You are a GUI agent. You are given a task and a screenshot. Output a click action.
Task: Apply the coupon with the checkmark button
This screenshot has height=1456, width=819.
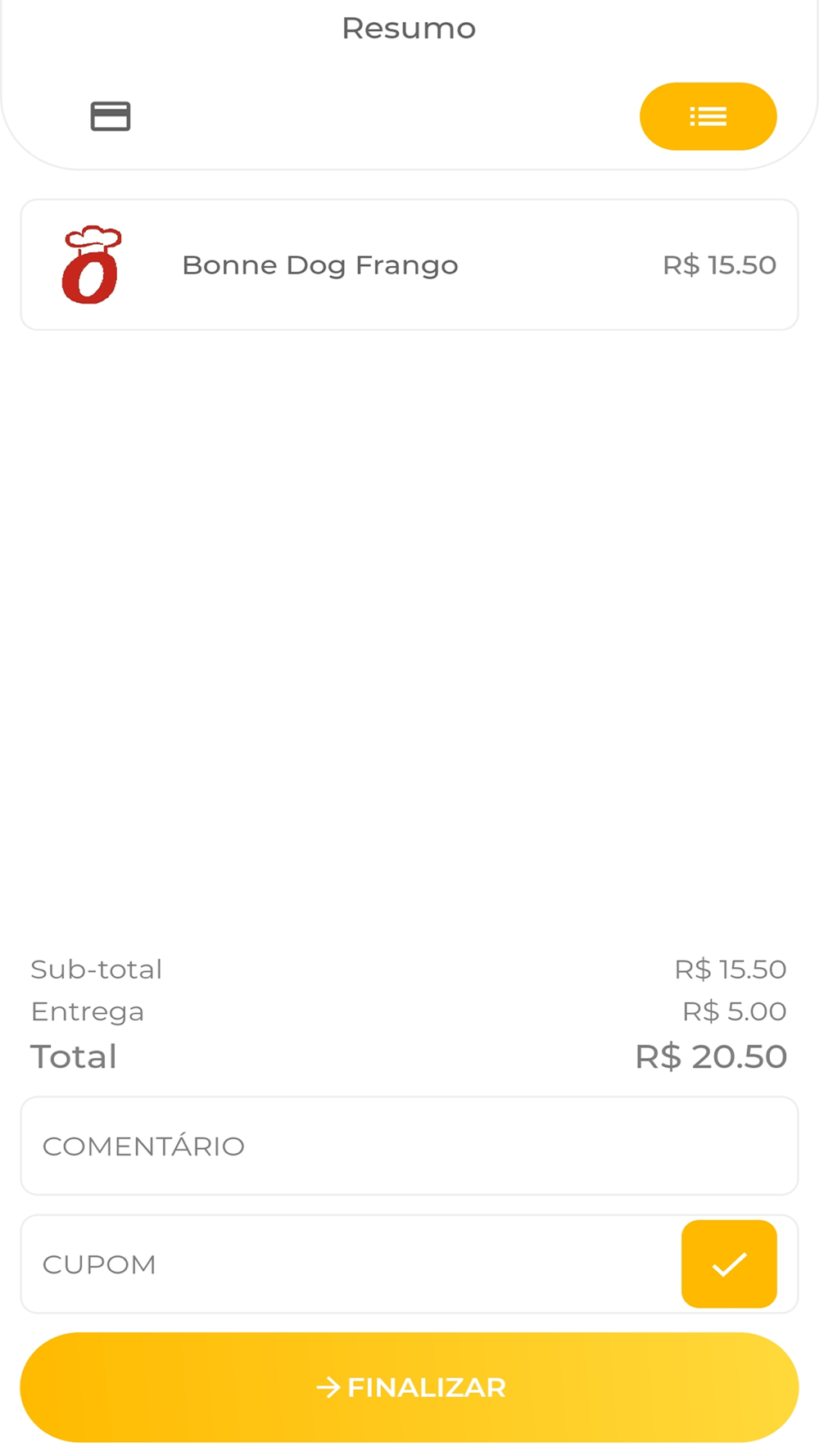(x=729, y=1264)
